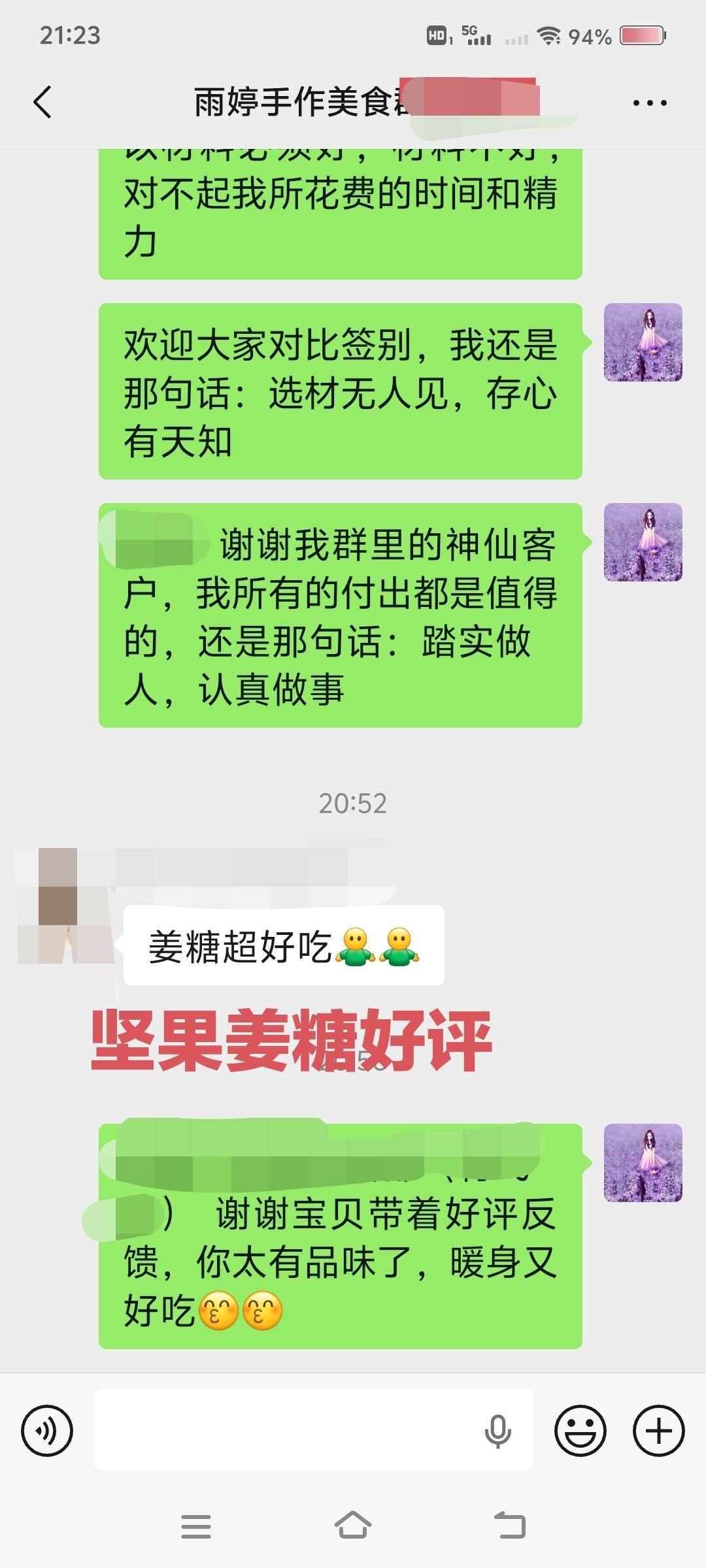
Task: Go back from the group chat
Action: (43, 102)
